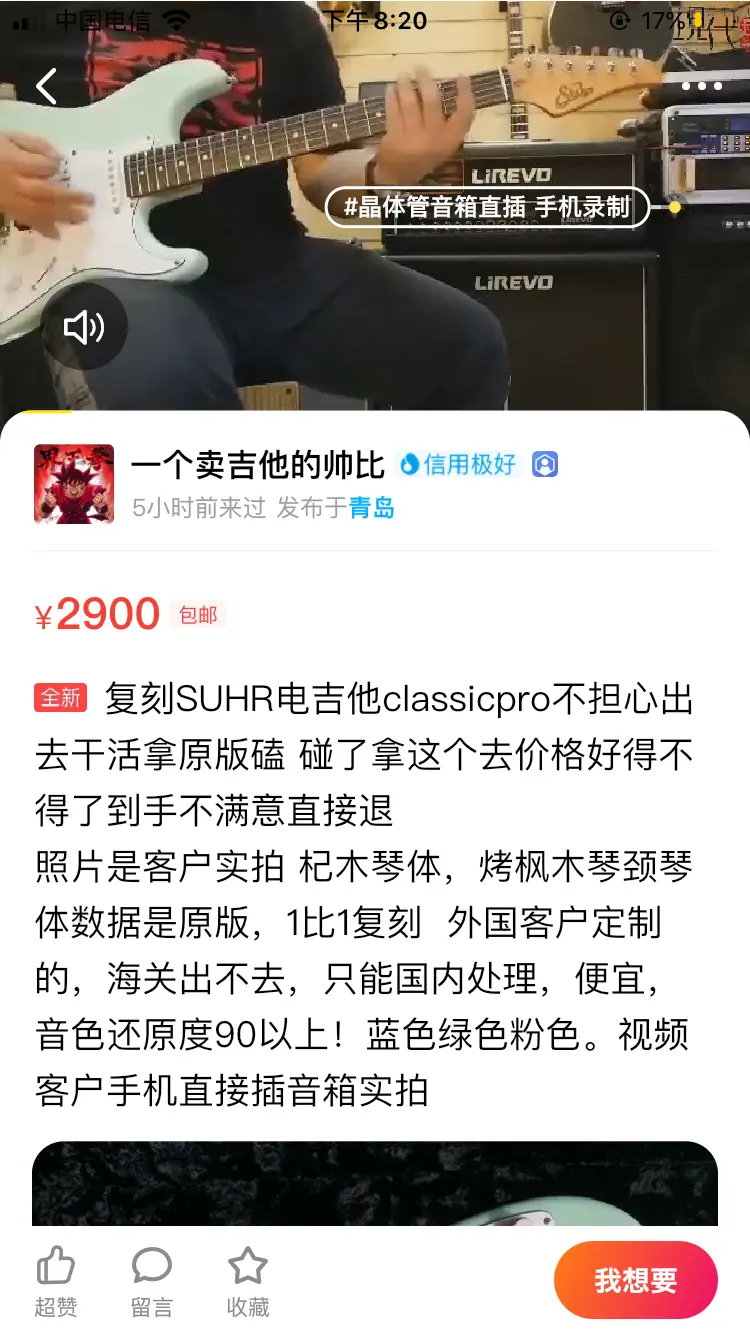
Task: View the 信用极好 credit badge
Action: coord(459,465)
